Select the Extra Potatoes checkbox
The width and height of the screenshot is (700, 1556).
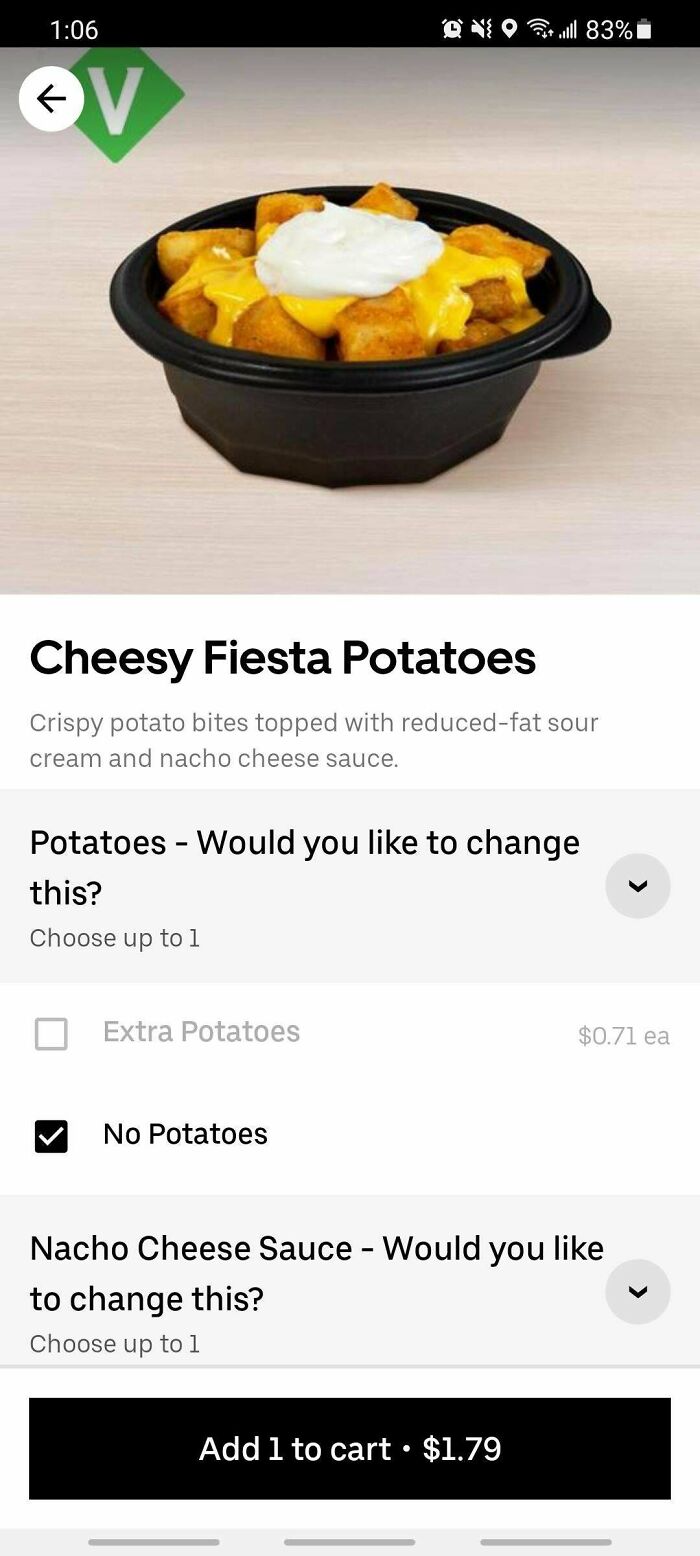51,1033
